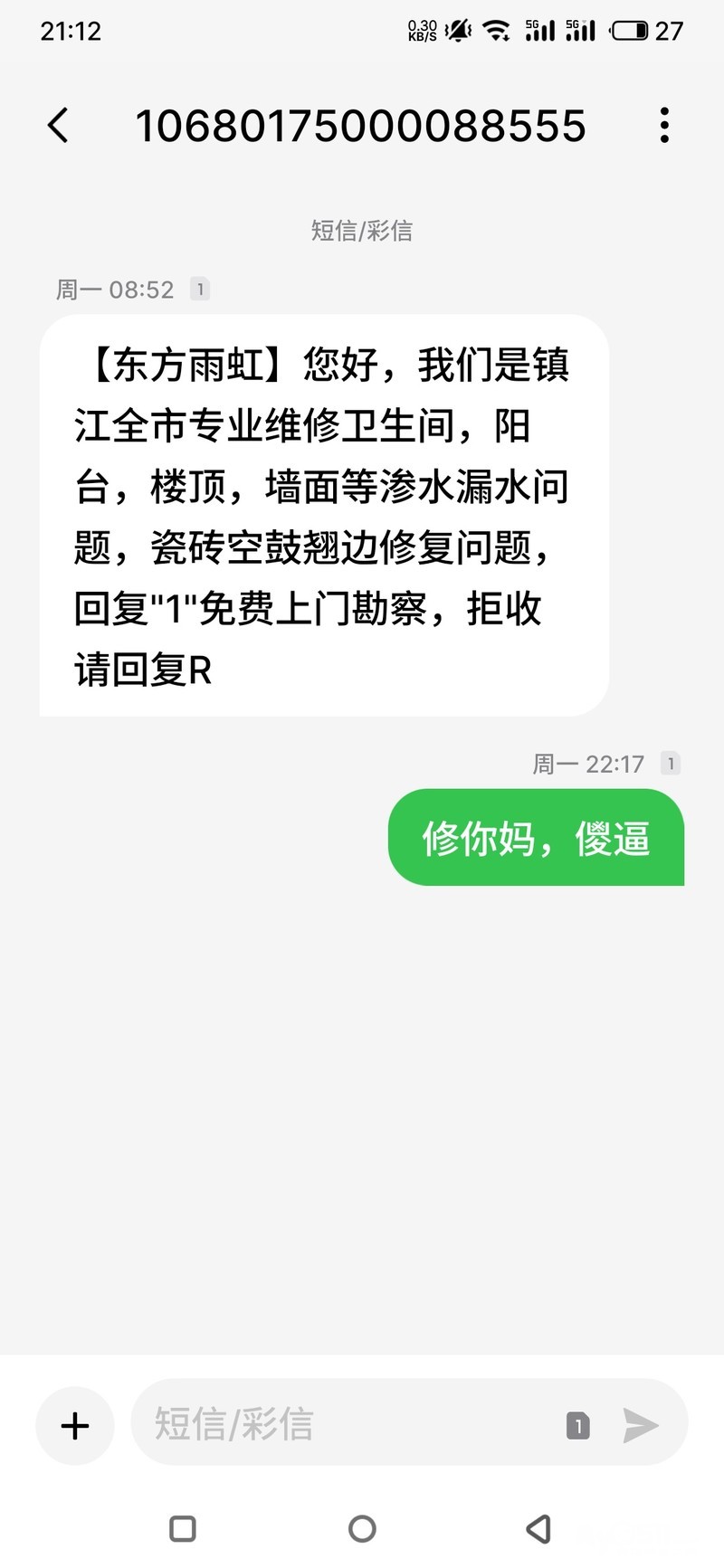Go back to the message list

coord(58,126)
